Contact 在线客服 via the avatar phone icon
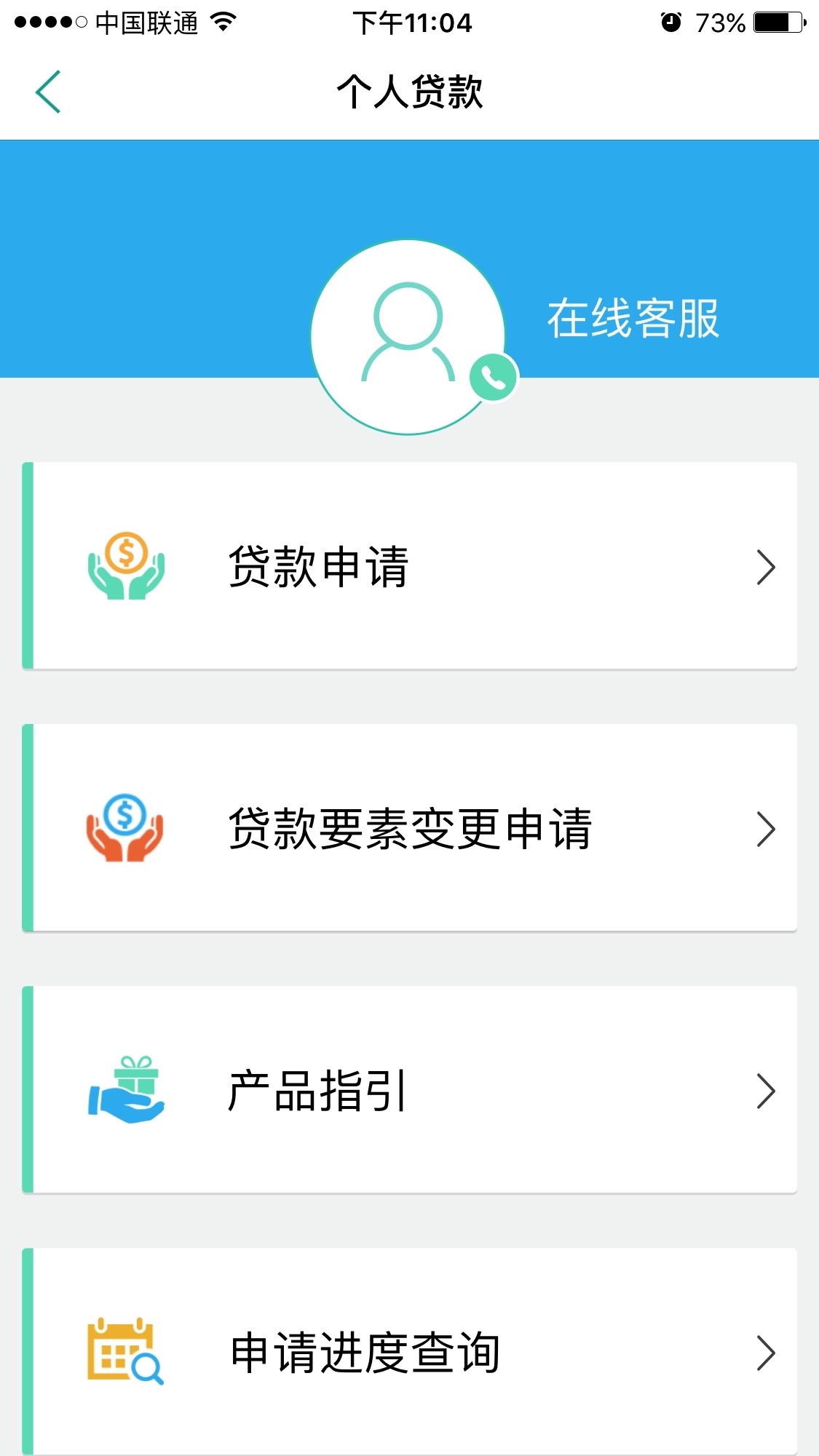The width and height of the screenshot is (819, 1456). pos(493,377)
